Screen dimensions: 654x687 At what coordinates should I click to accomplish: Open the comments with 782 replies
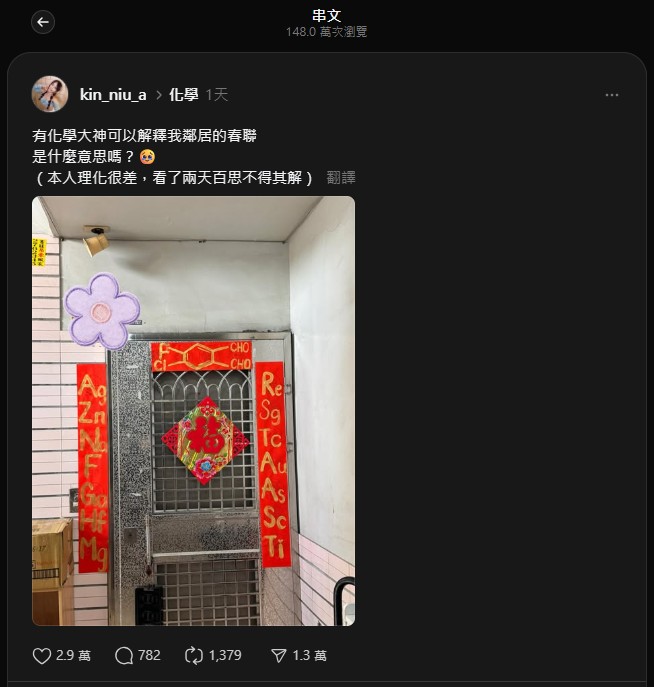click(x=124, y=656)
